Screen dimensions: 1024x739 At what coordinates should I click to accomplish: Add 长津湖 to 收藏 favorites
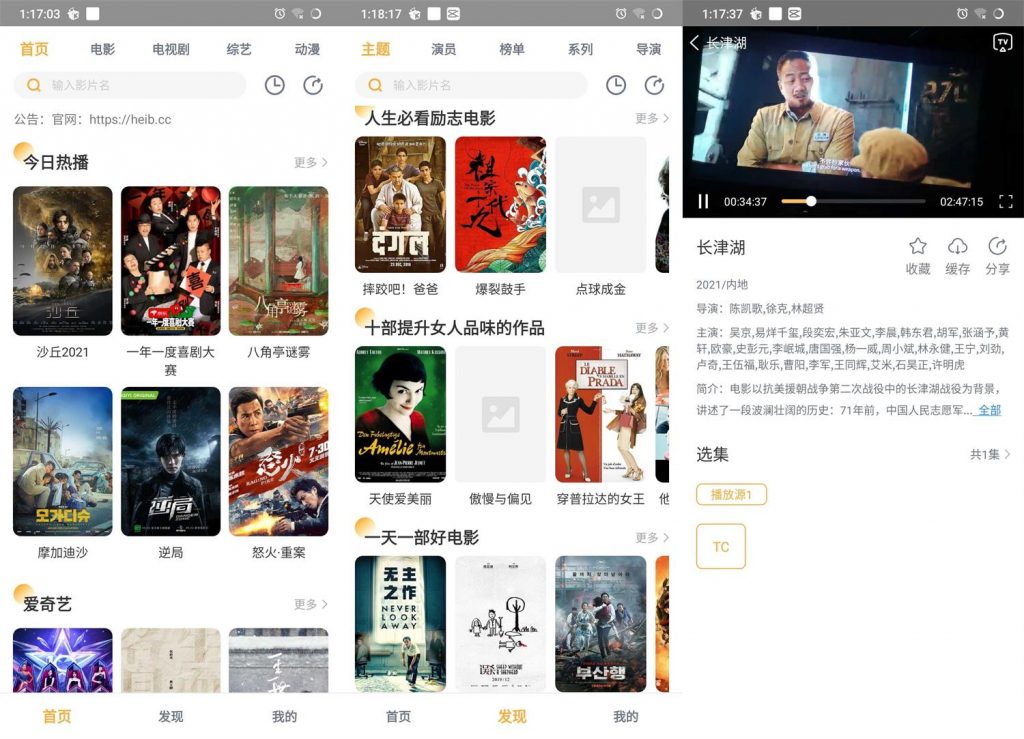tap(918, 256)
